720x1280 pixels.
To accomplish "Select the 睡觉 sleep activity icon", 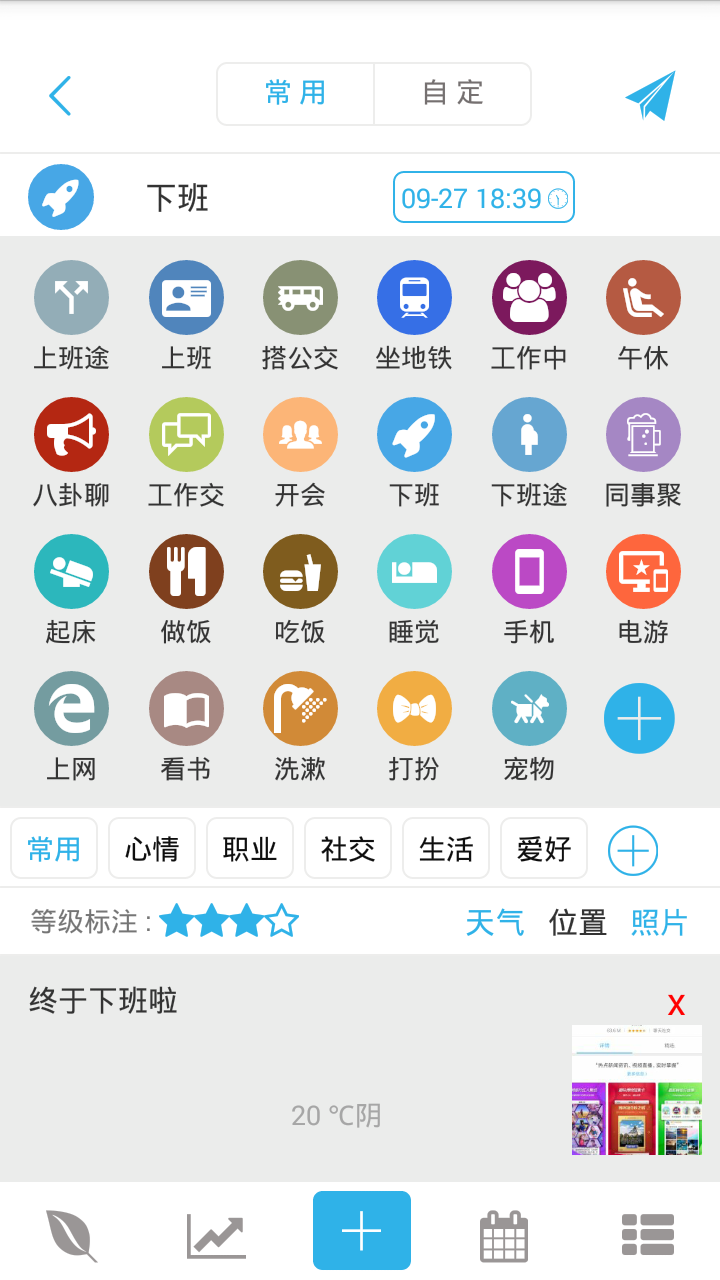I will [414, 571].
